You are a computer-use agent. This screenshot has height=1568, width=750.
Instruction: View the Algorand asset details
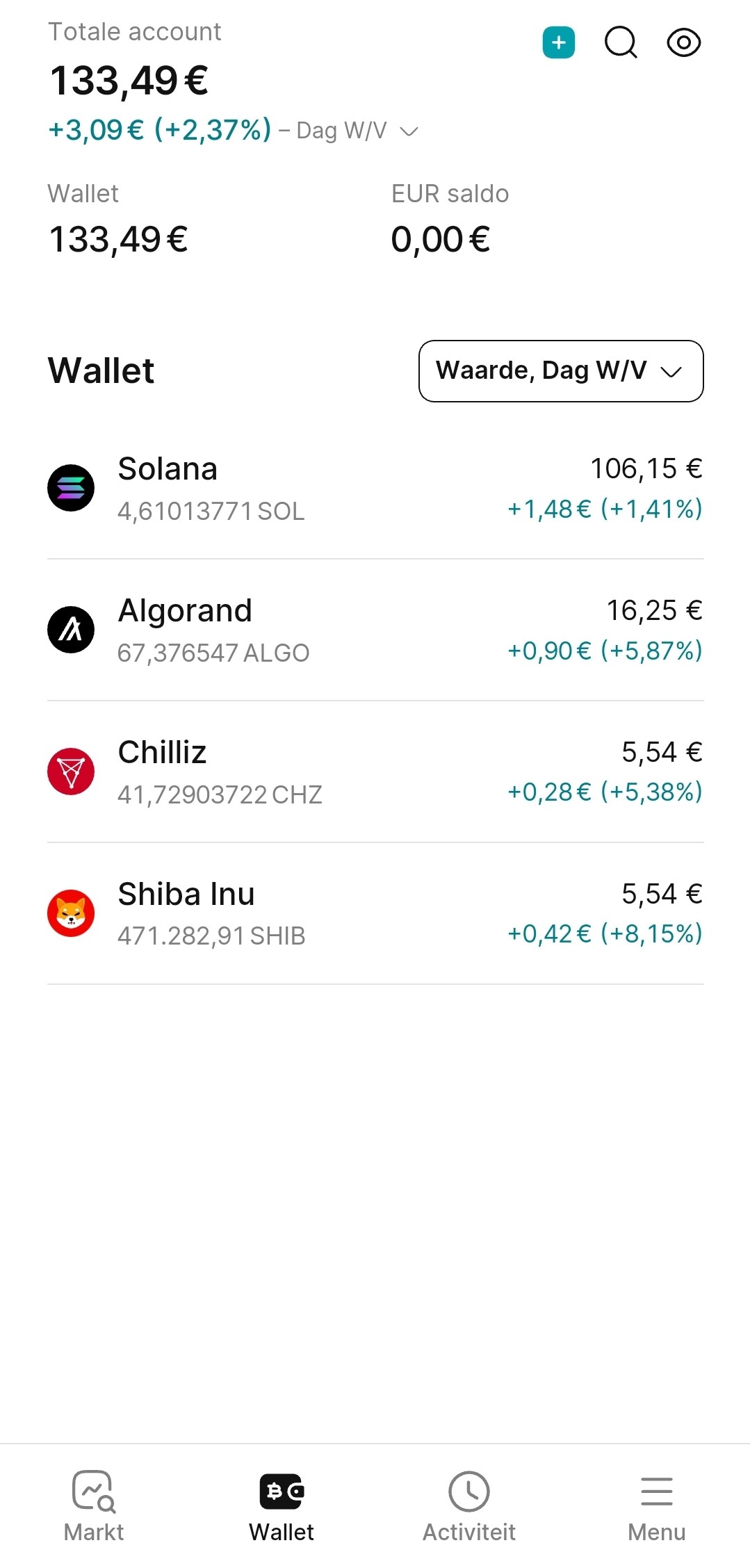click(375, 630)
